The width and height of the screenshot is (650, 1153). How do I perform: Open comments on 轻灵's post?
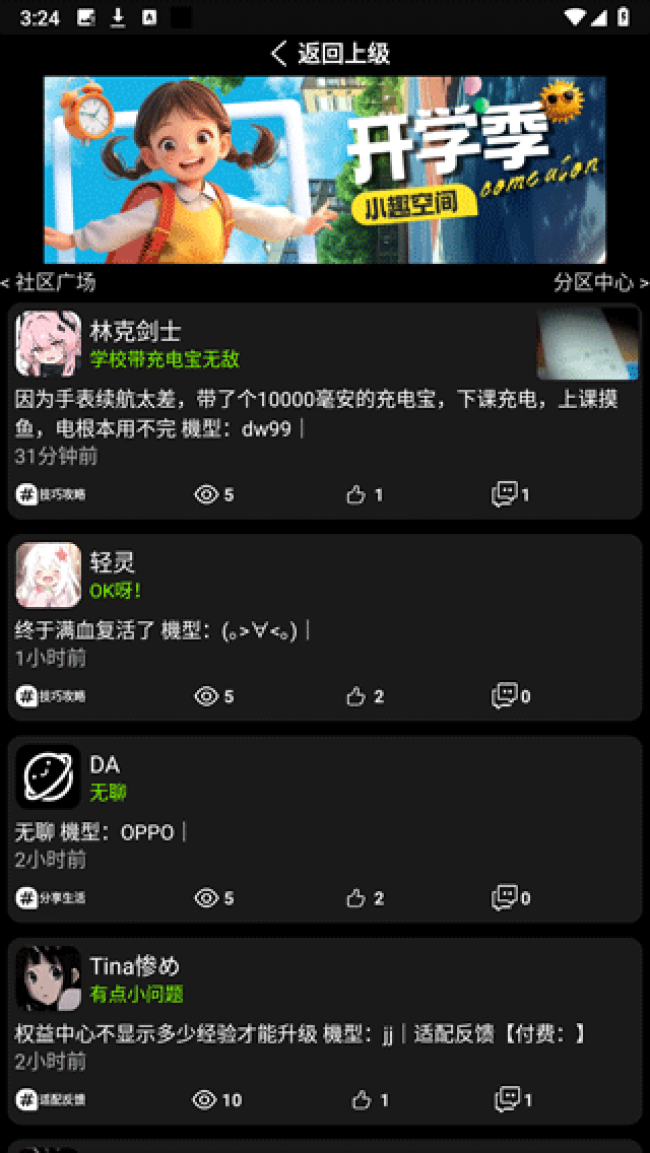510,696
